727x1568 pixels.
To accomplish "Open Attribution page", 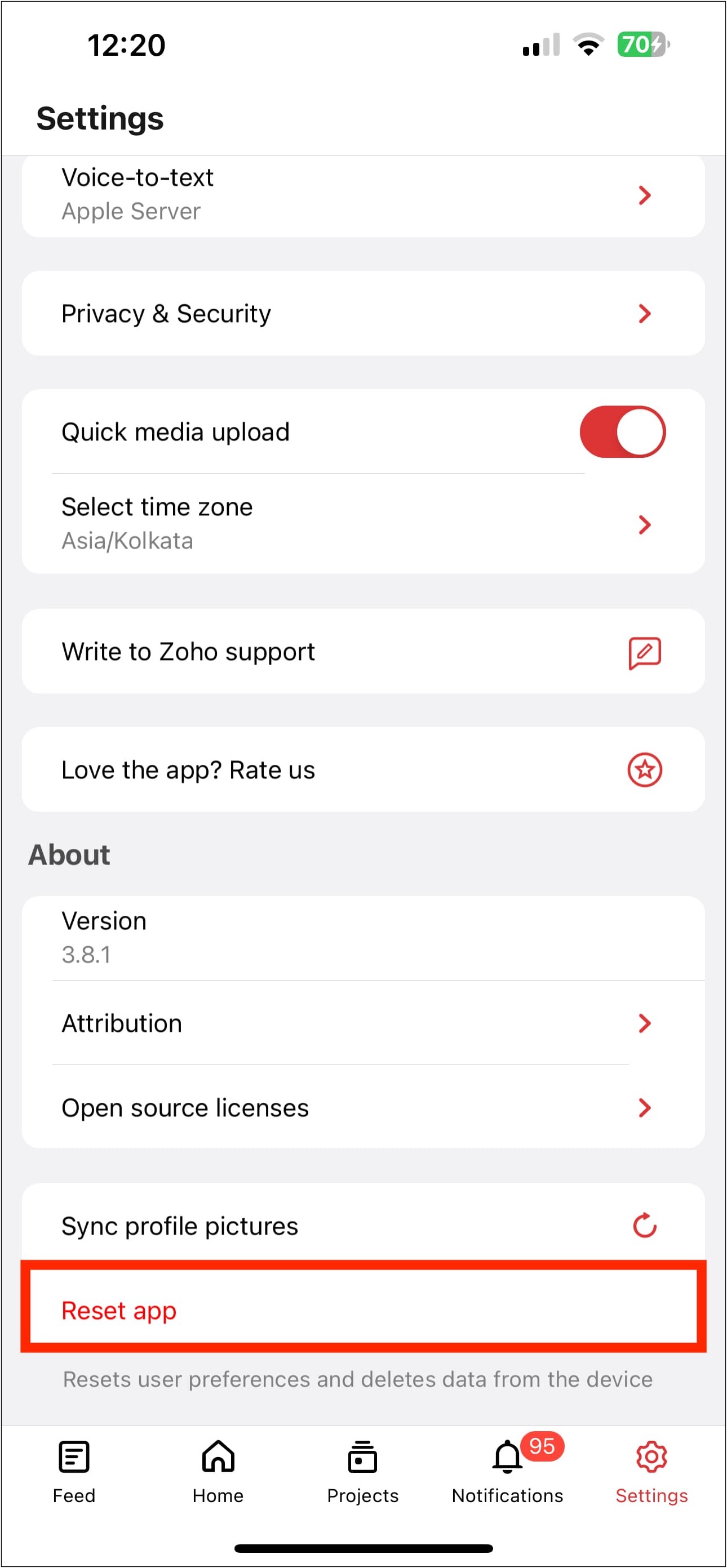I will [363, 1023].
